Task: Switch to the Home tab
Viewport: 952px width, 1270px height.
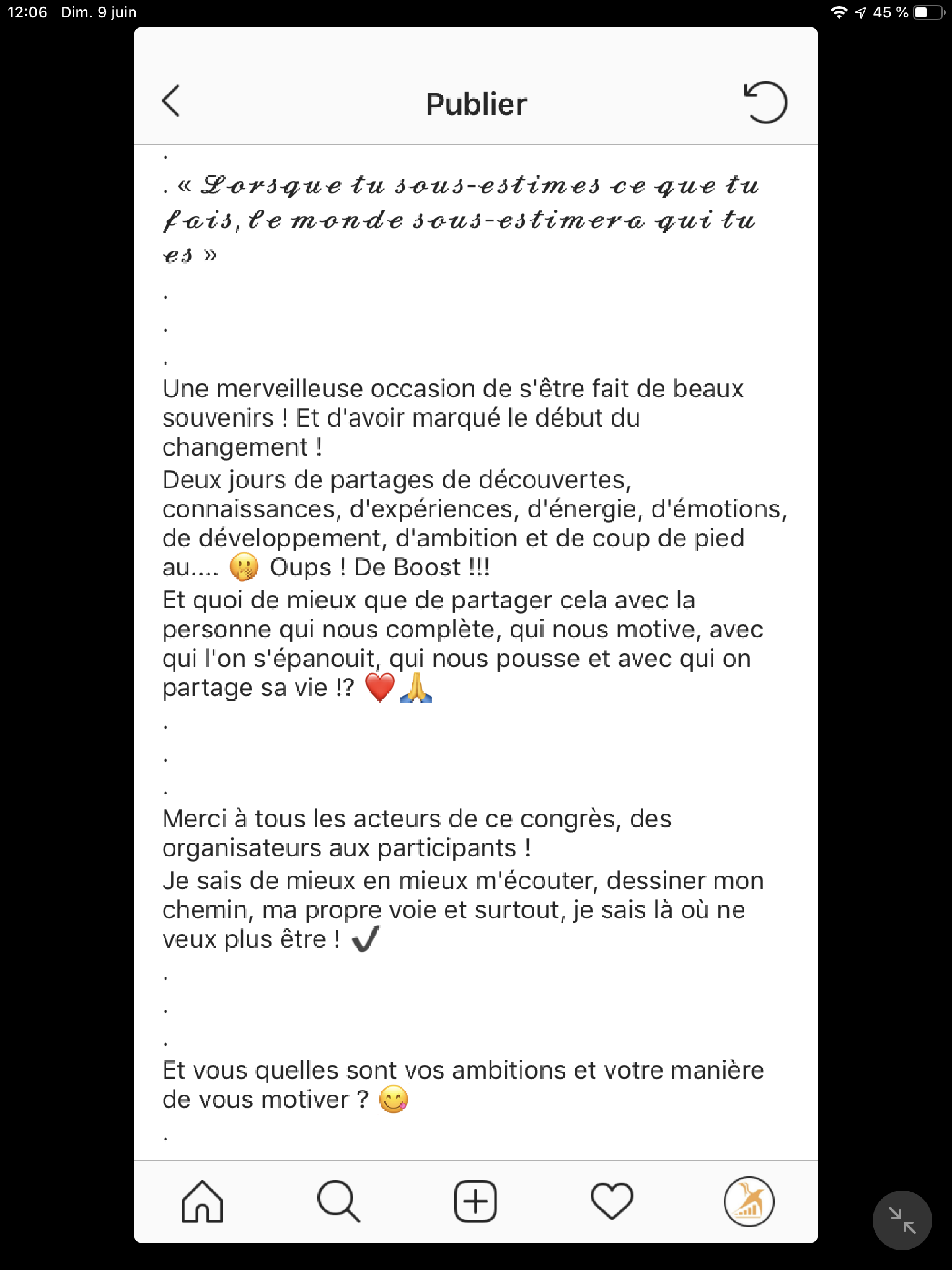Action: point(202,1201)
